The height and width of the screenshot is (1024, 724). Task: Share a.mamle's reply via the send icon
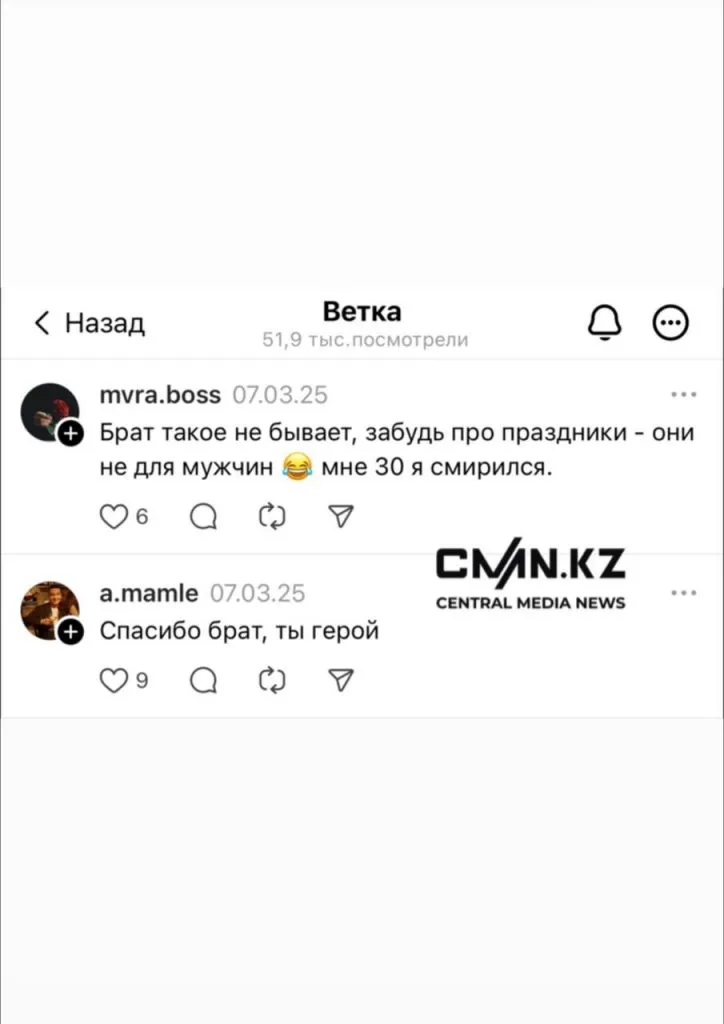(342, 681)
